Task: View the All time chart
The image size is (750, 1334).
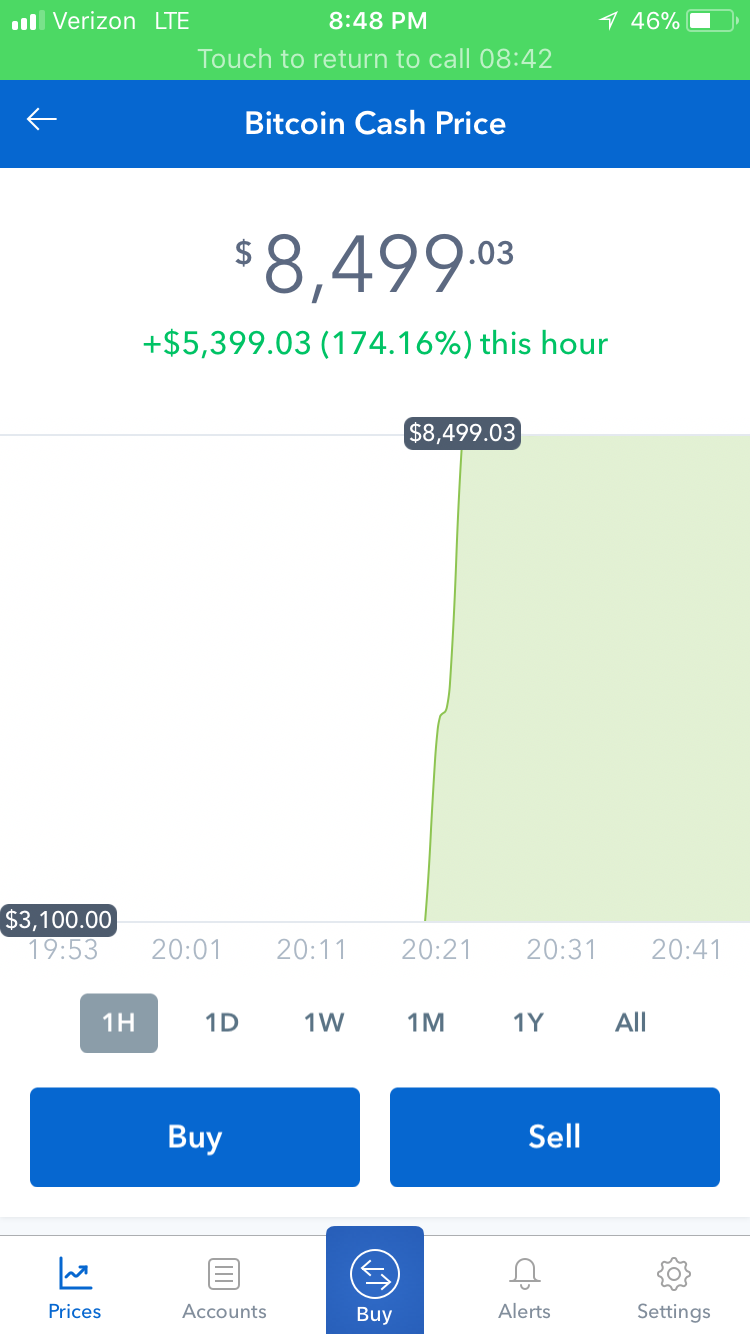Action: point(631,1023)
